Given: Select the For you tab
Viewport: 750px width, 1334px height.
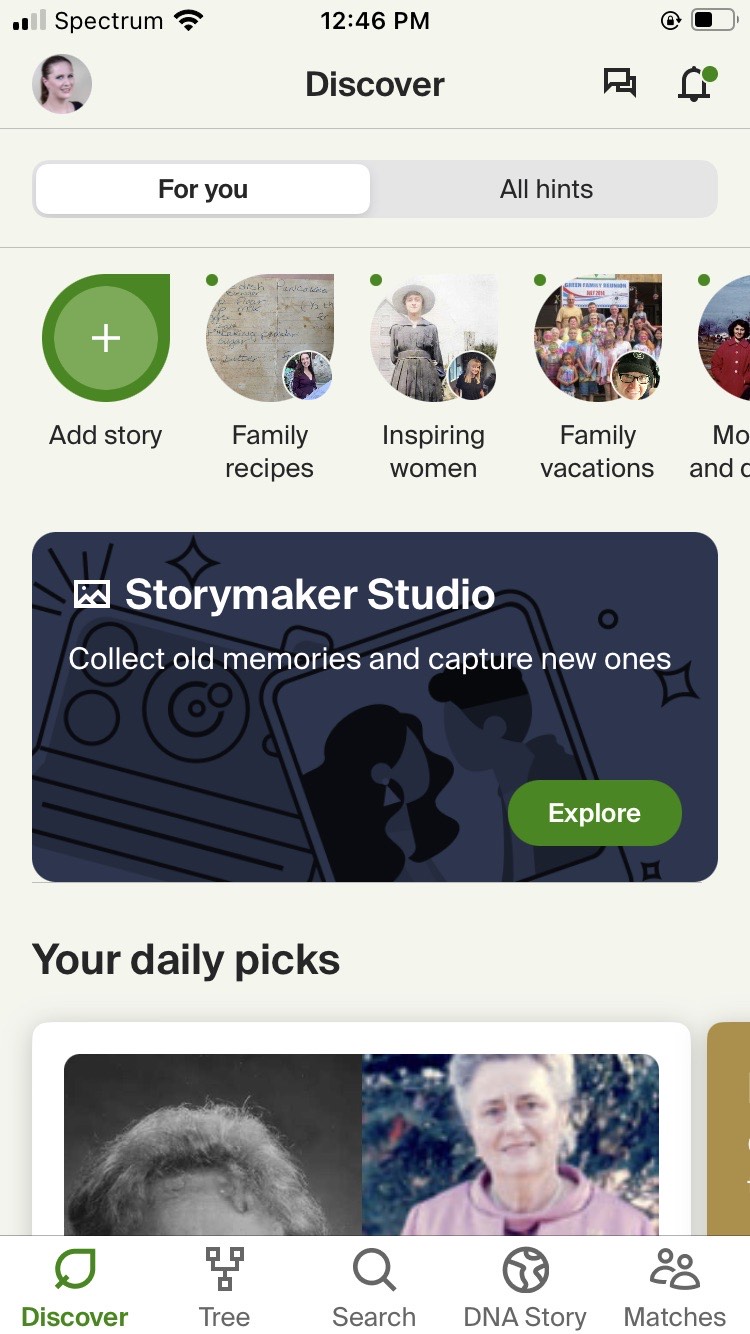Looking at the screenshot, I should [203, 189].
